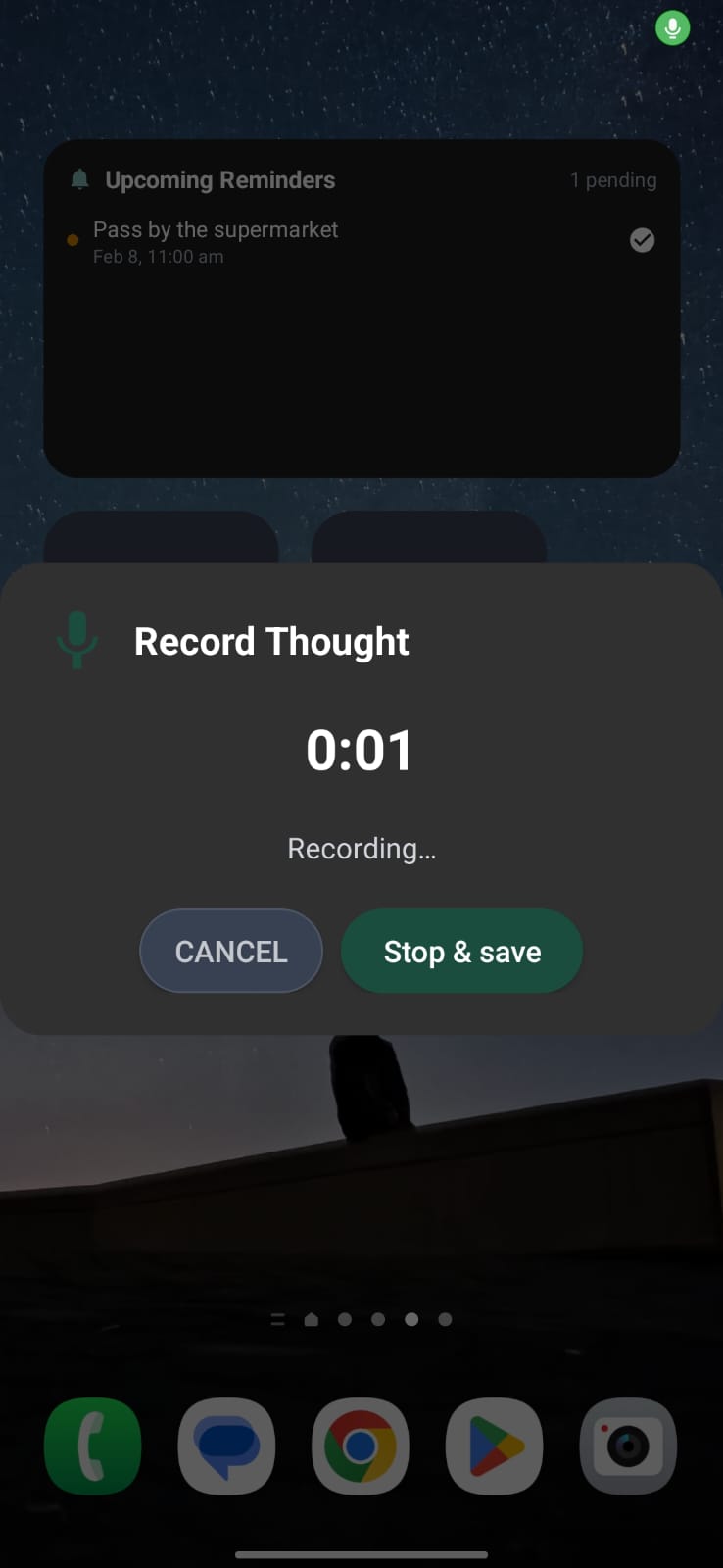Screen dimensions: 723x1568
Task: Select the last home screen page dot
Action: (x=445, y=1319)
